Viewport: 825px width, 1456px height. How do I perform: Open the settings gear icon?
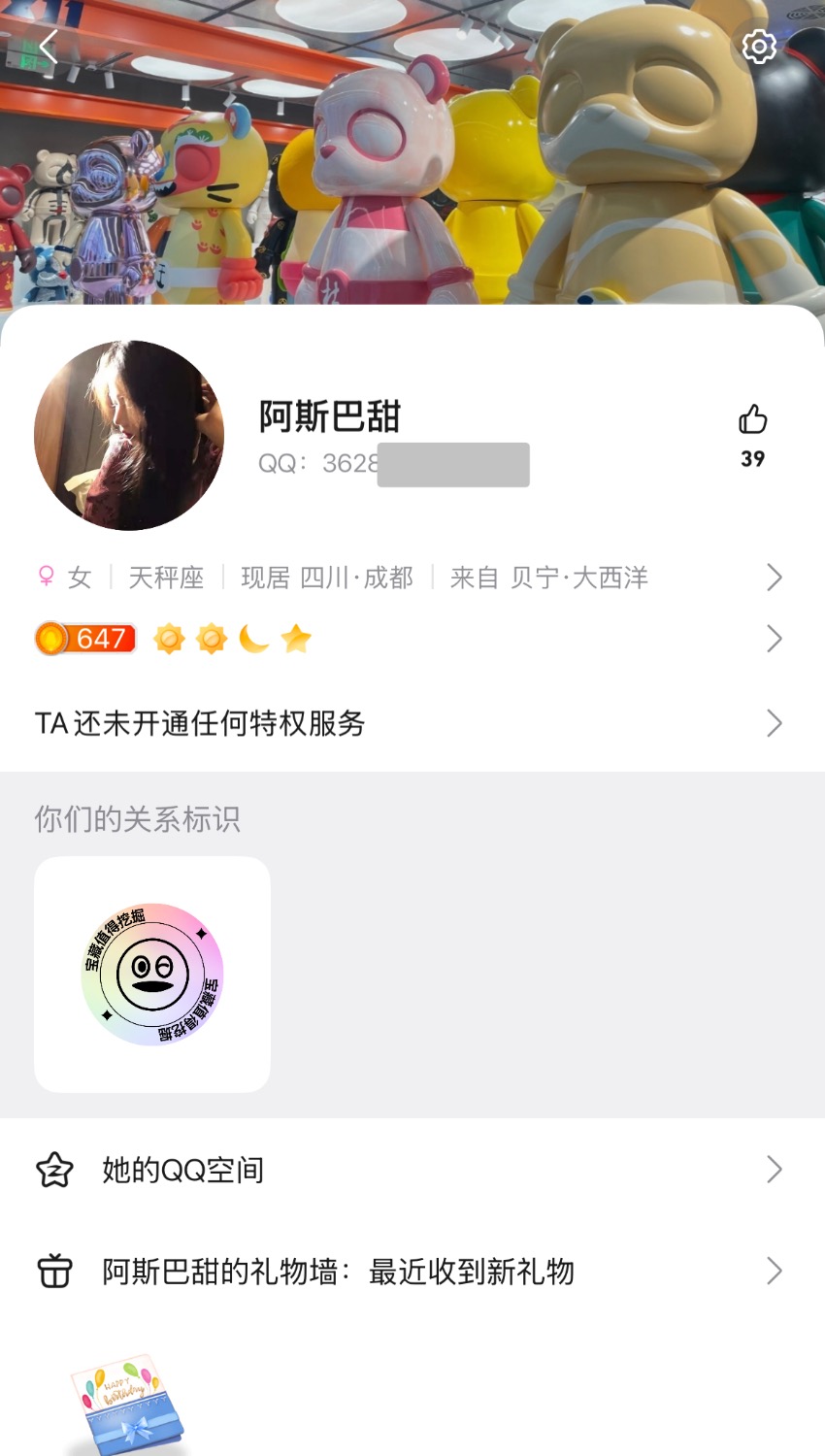tap(759, 47)
